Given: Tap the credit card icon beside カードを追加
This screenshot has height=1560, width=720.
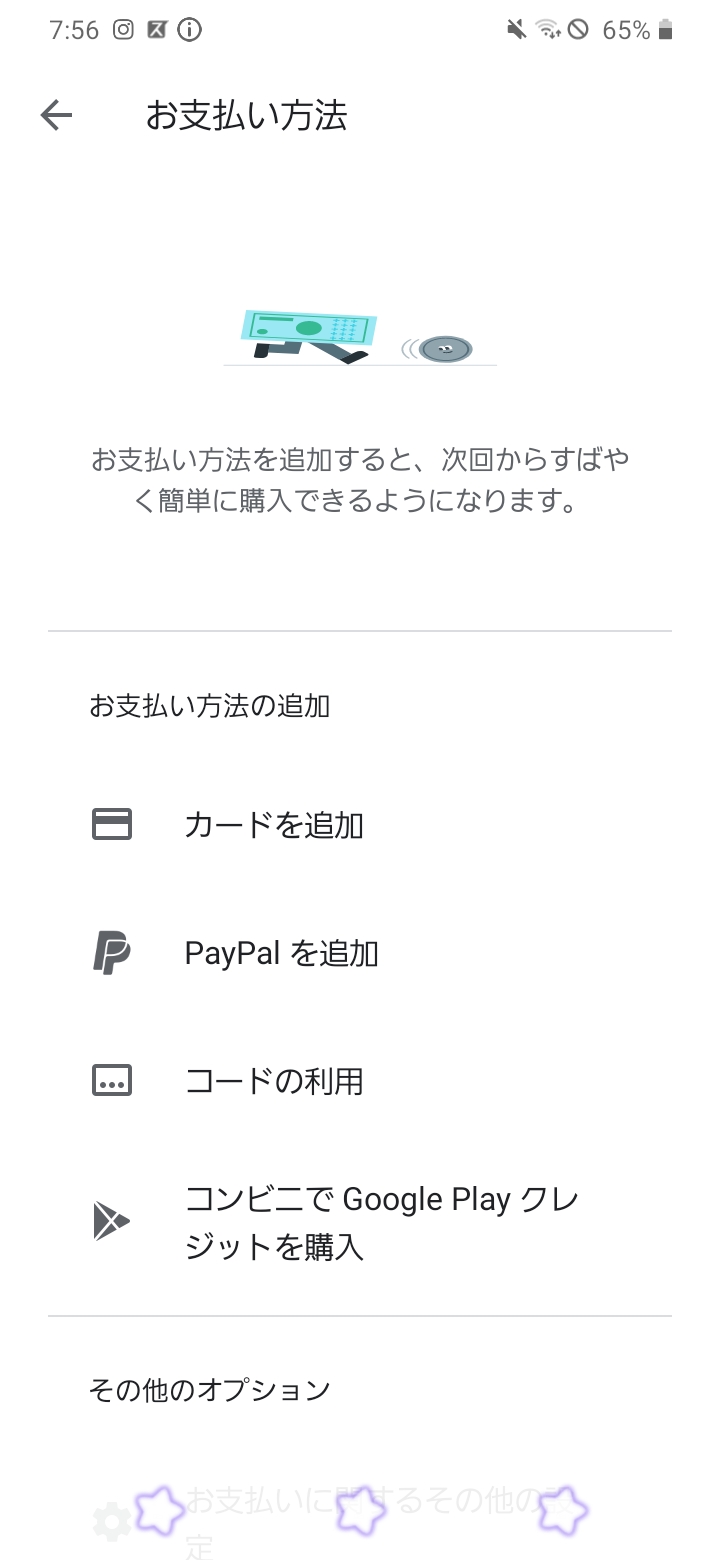Looking at the screenshot, I should pyautogui.click(x=112, y=824).
